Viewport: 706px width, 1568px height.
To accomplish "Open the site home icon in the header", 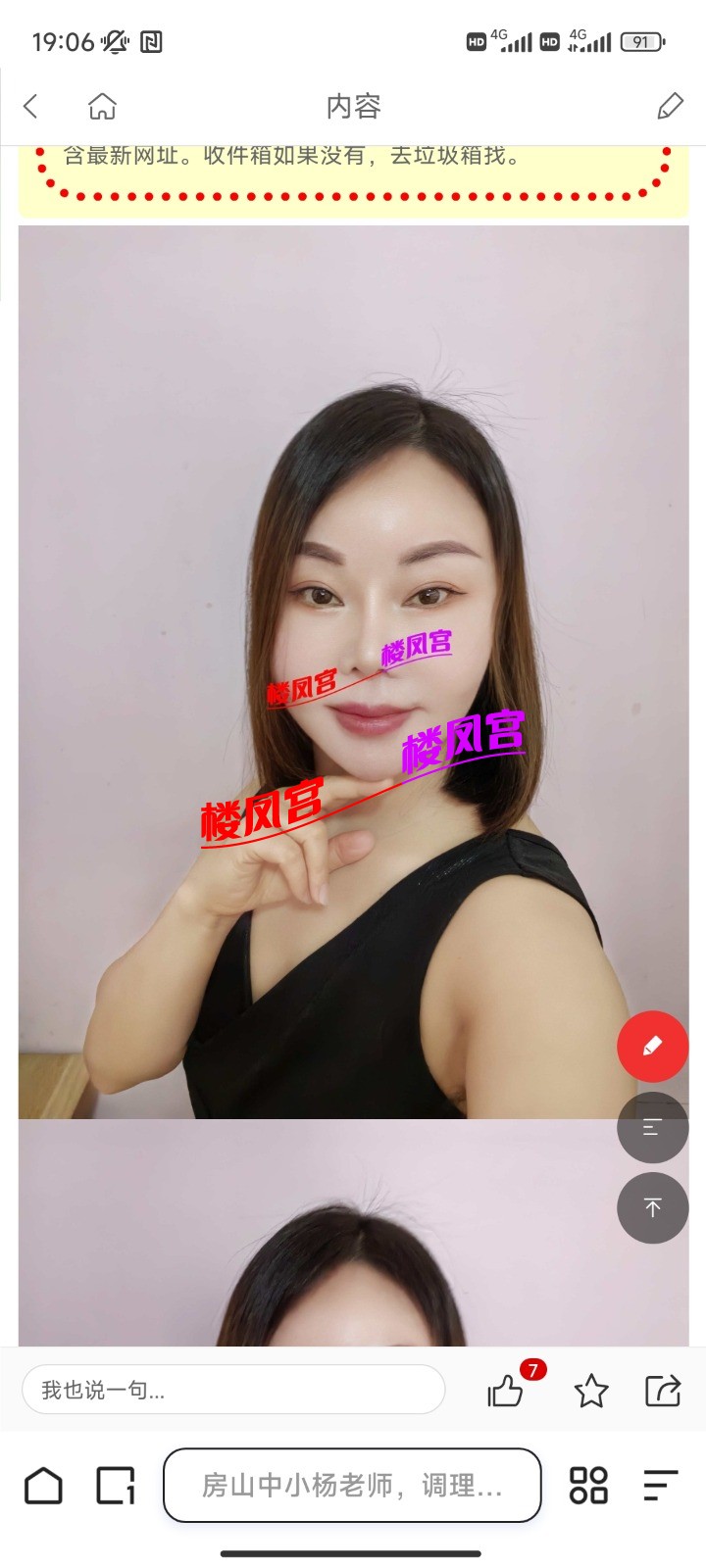I will [x=102, y=106].
